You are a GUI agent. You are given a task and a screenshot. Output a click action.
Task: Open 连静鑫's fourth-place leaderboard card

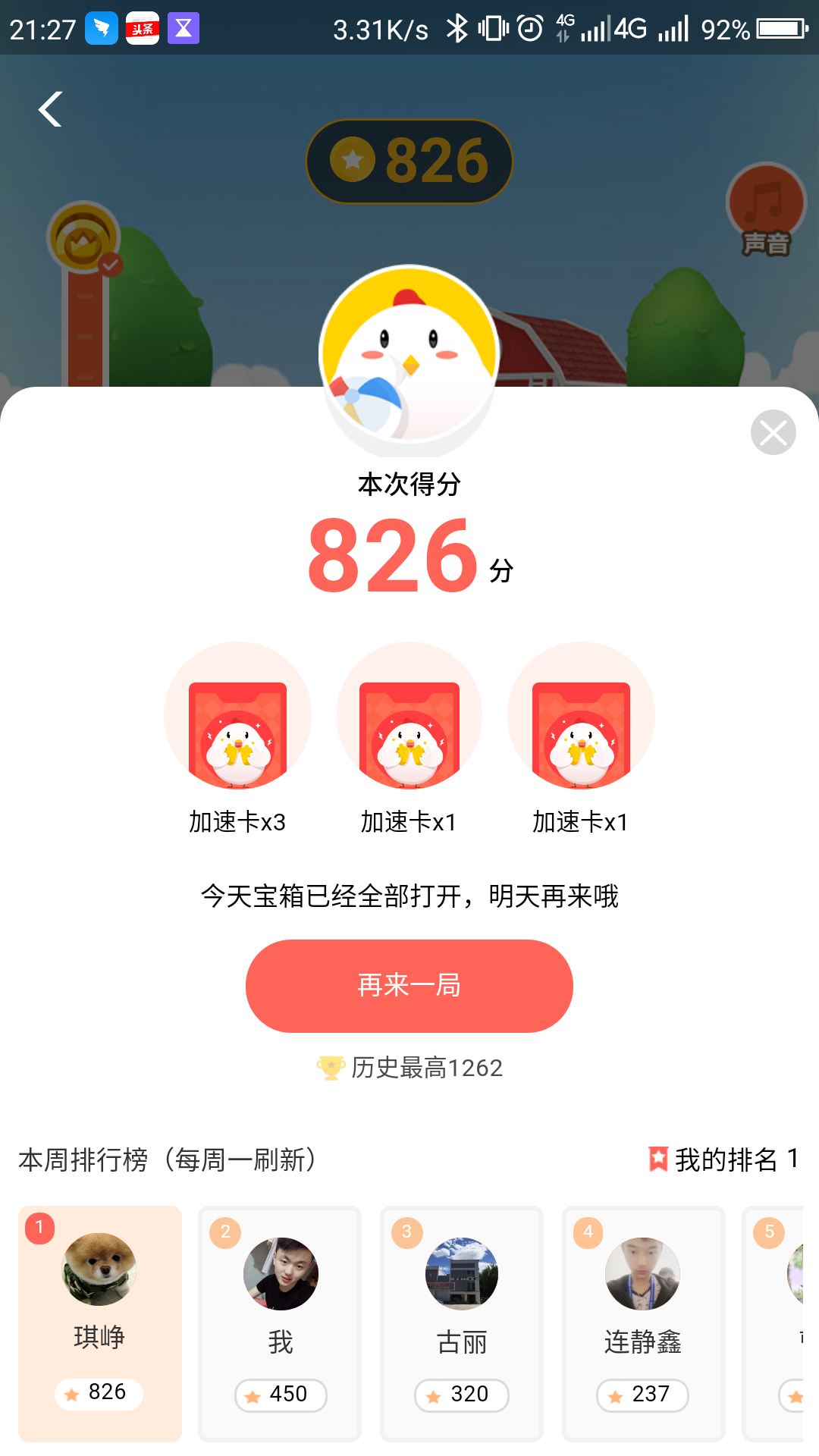643,1323
